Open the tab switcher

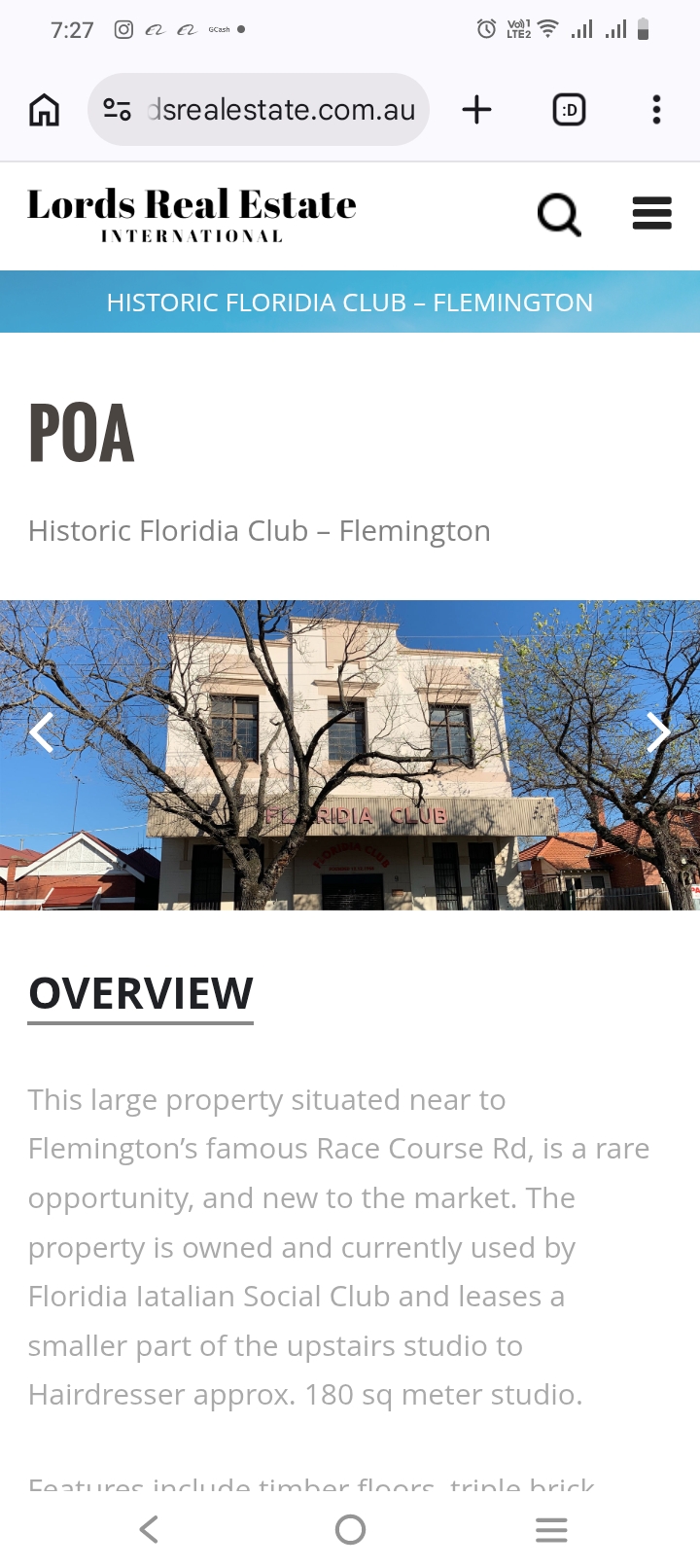pyautogui.click(x=569, y=110)
